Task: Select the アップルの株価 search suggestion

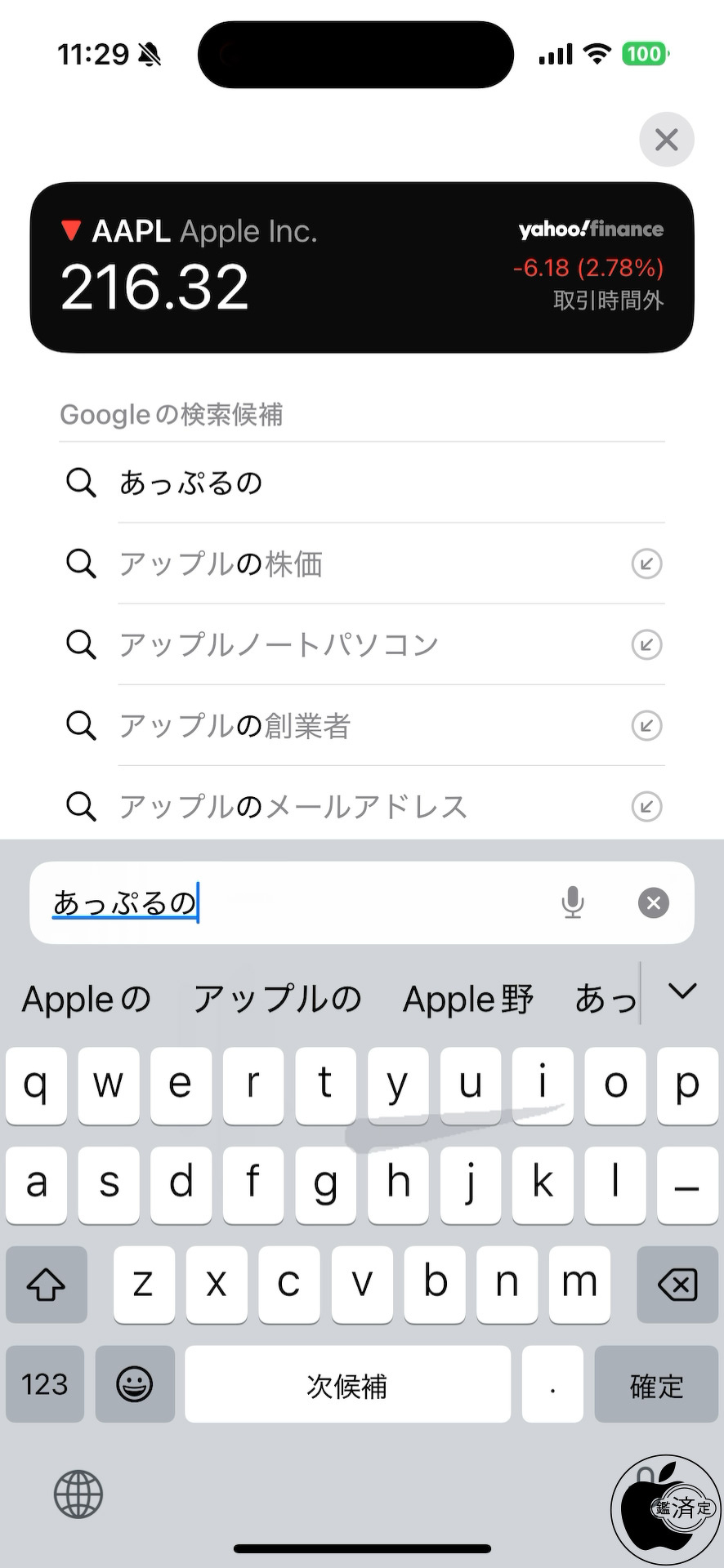Action: 221,563
